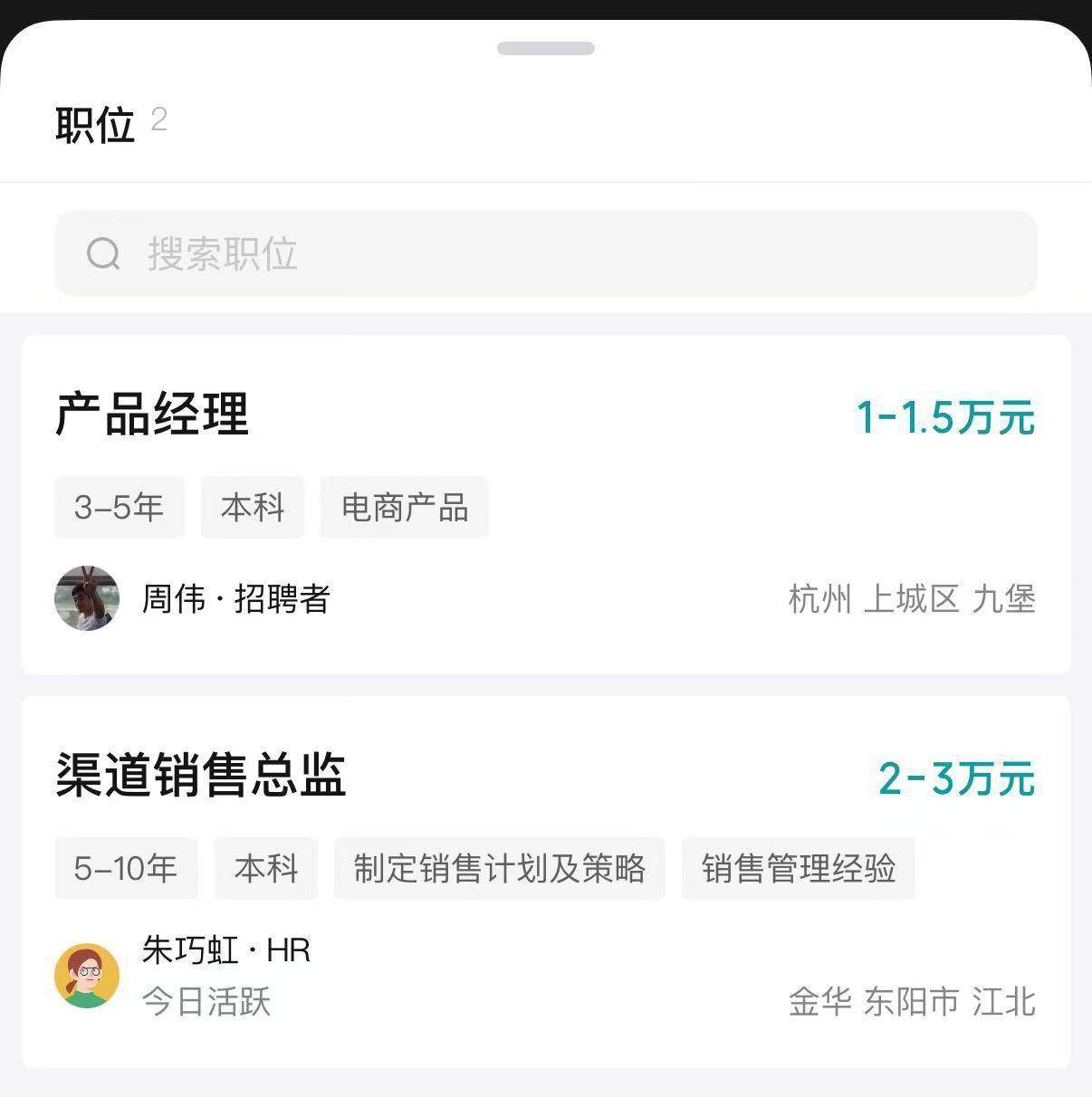Image resolution: width=1092 pixels, height=1097 pixels.
Task: Tap the 搜索职位 search field
Action: (545, 253)
